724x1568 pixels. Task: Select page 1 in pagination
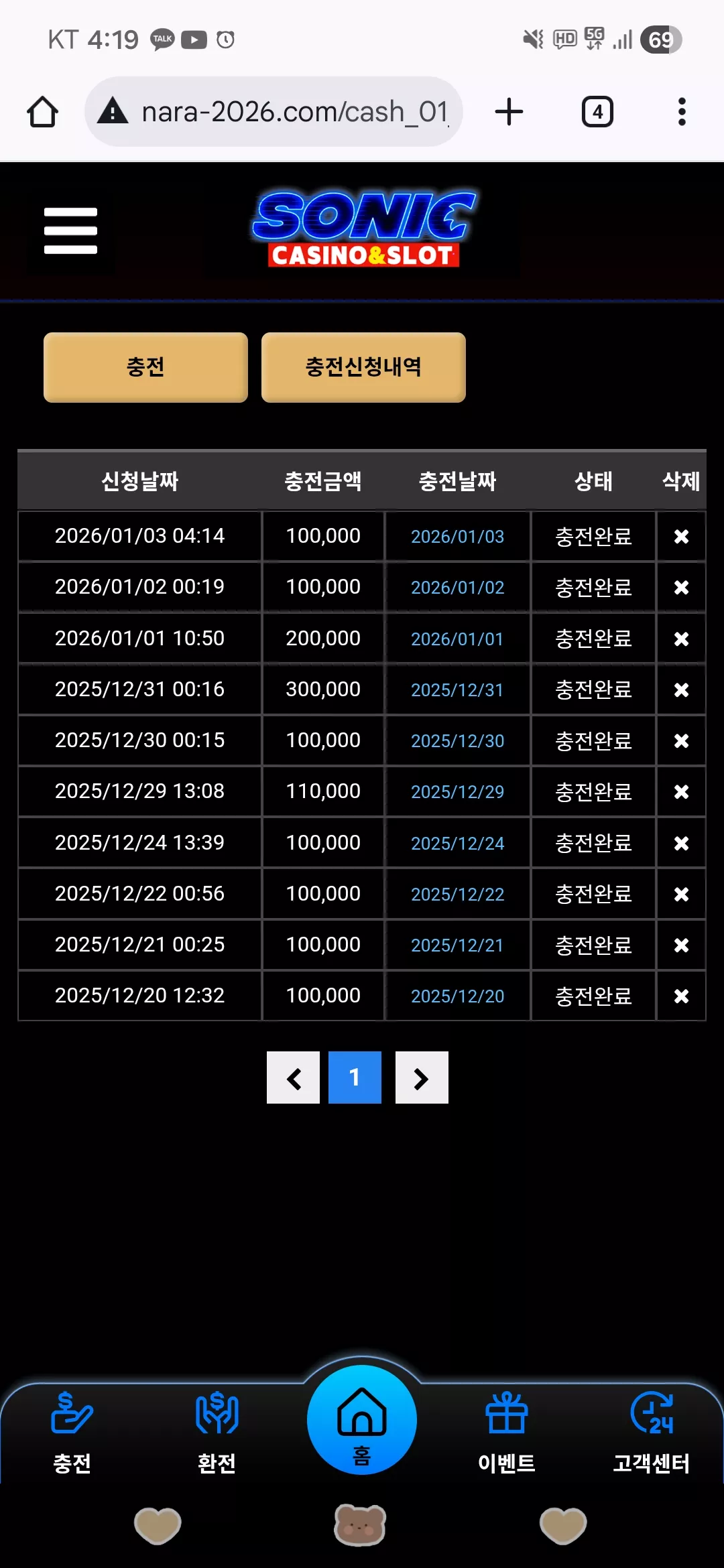point(355,1077)
